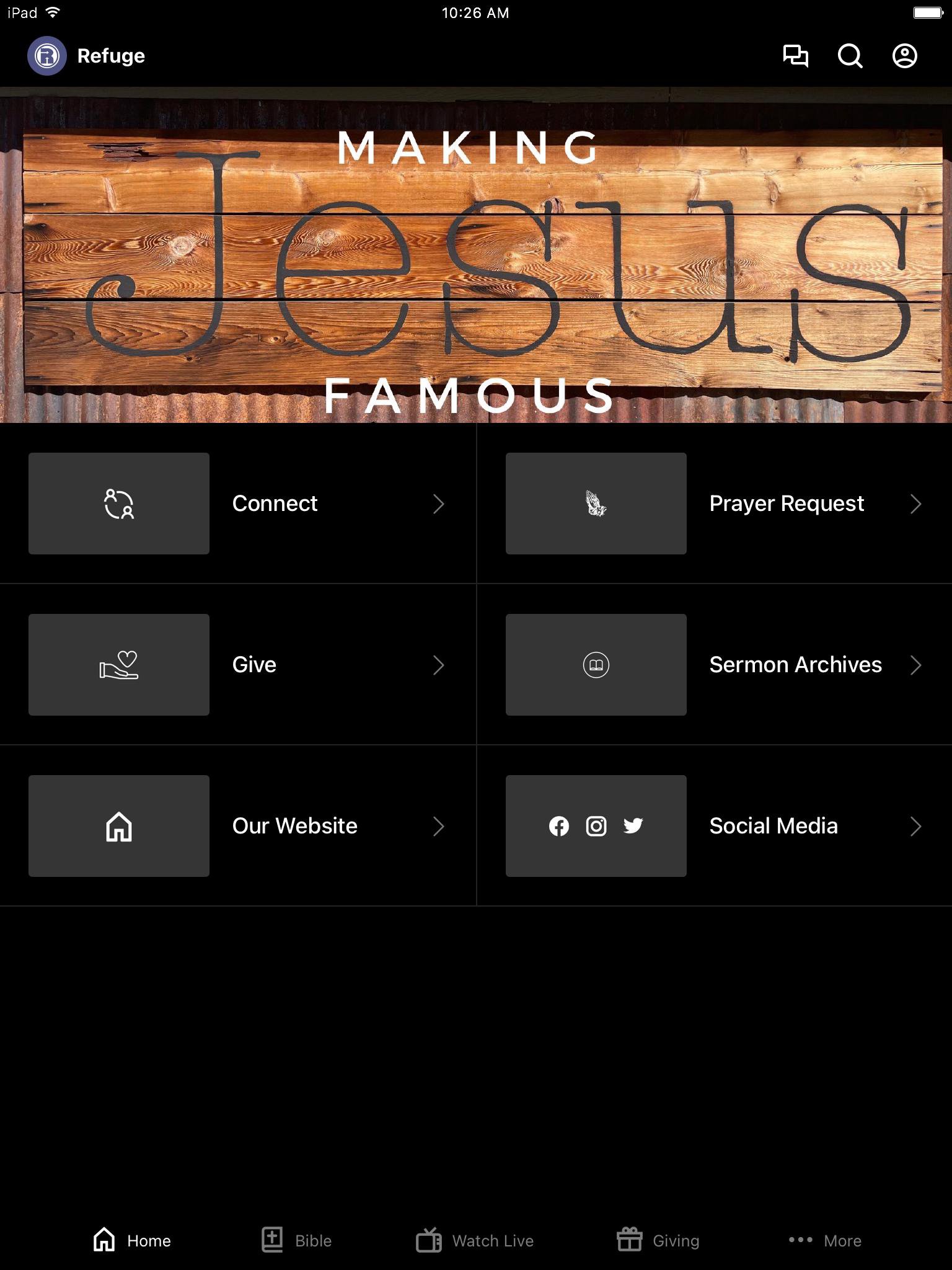Visit Our Website
Image resolution: width=952 pixels, height=1270 pixels.
click(x=238, y=826)
